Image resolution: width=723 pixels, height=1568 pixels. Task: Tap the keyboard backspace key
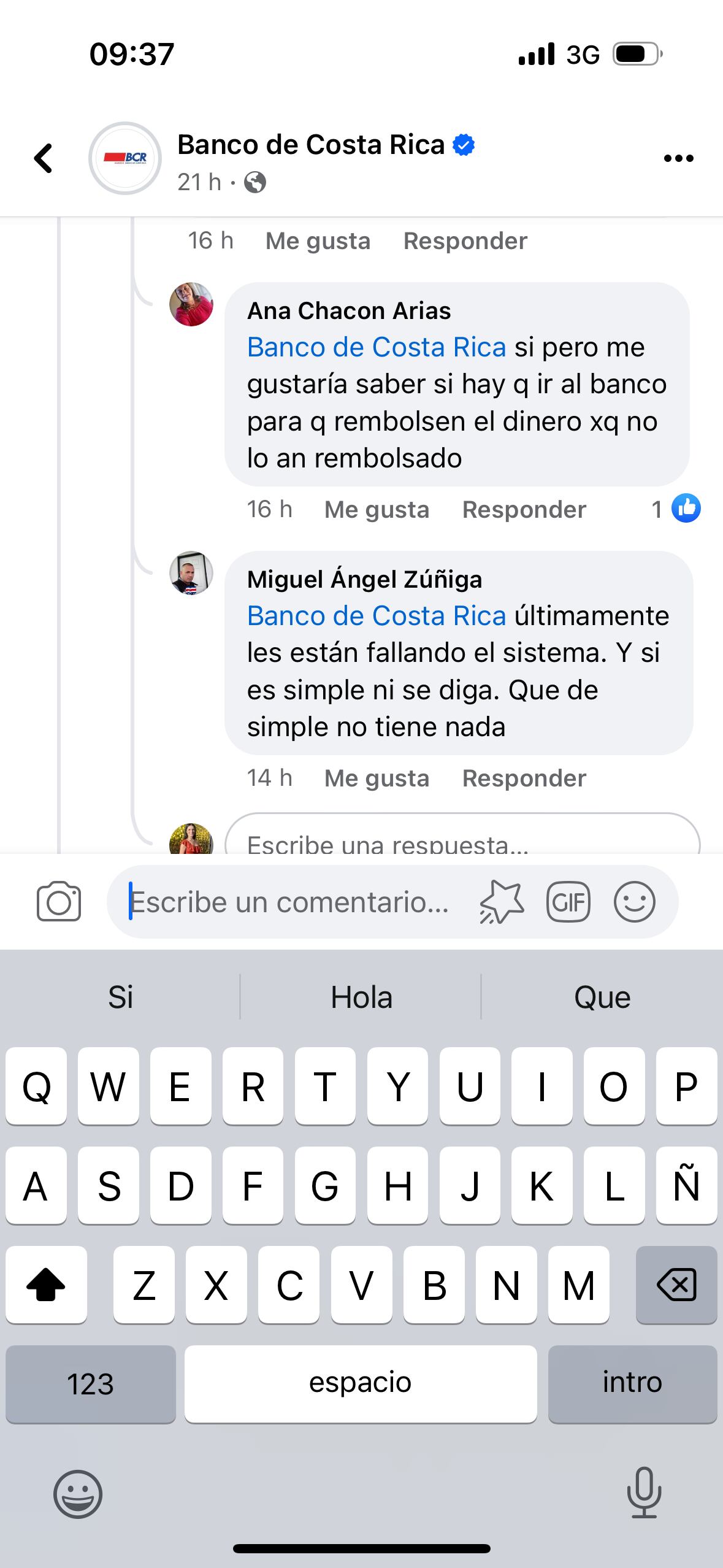click(676, 1285)
